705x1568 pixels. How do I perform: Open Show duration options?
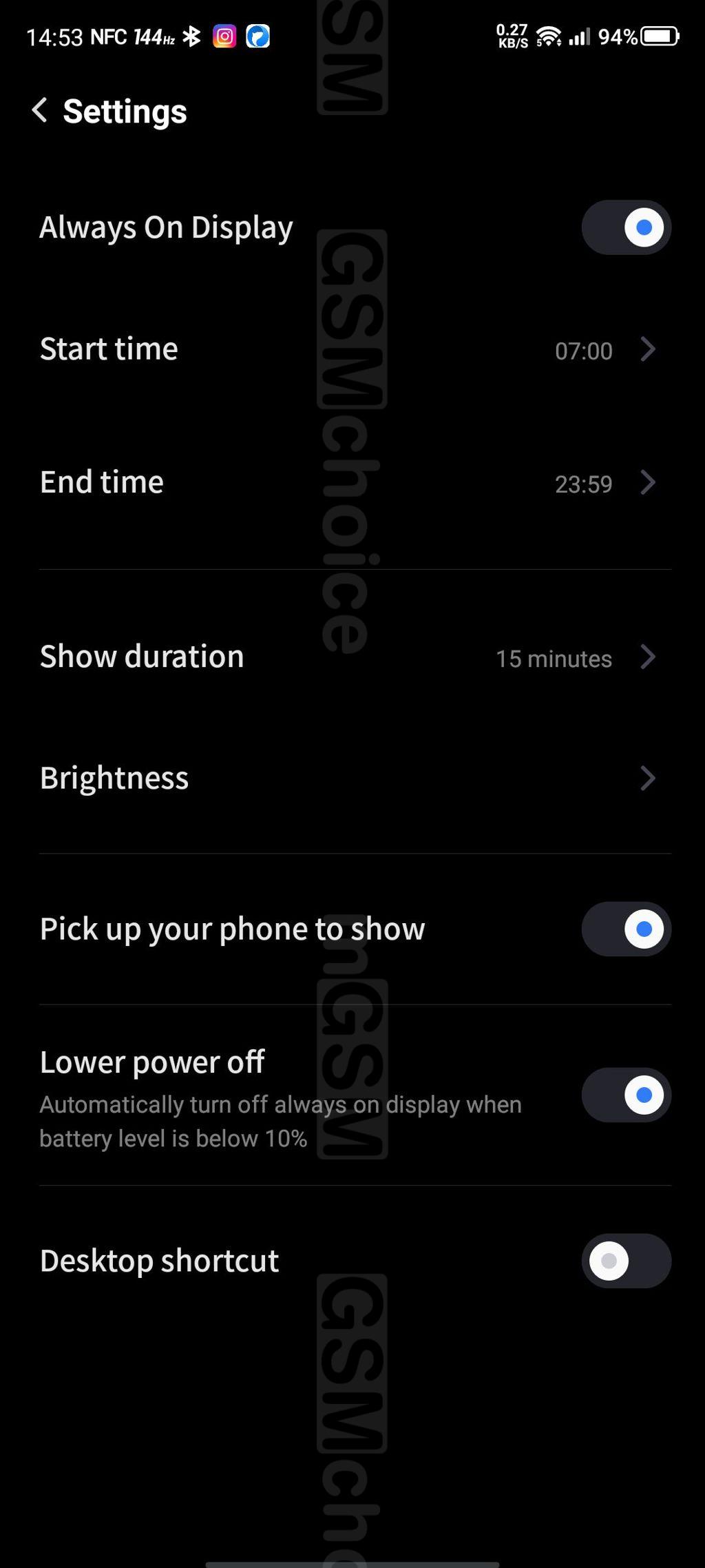click(x=352, y=657)
